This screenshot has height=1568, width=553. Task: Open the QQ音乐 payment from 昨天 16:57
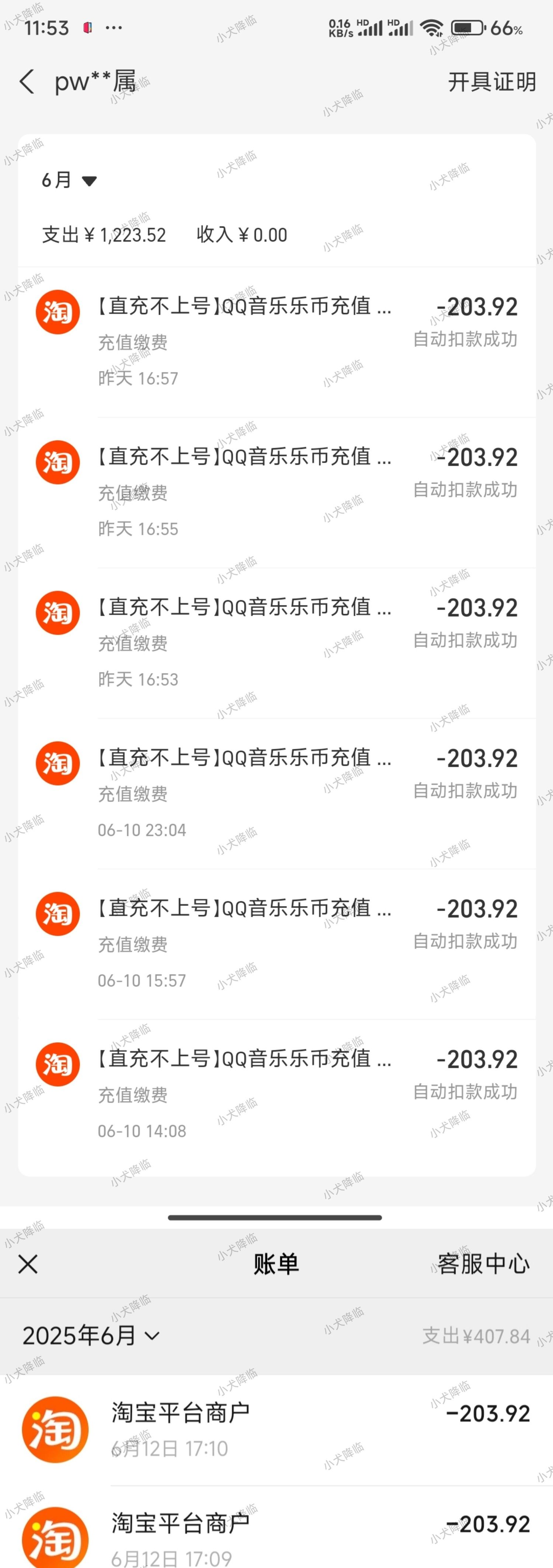[277, 341]
